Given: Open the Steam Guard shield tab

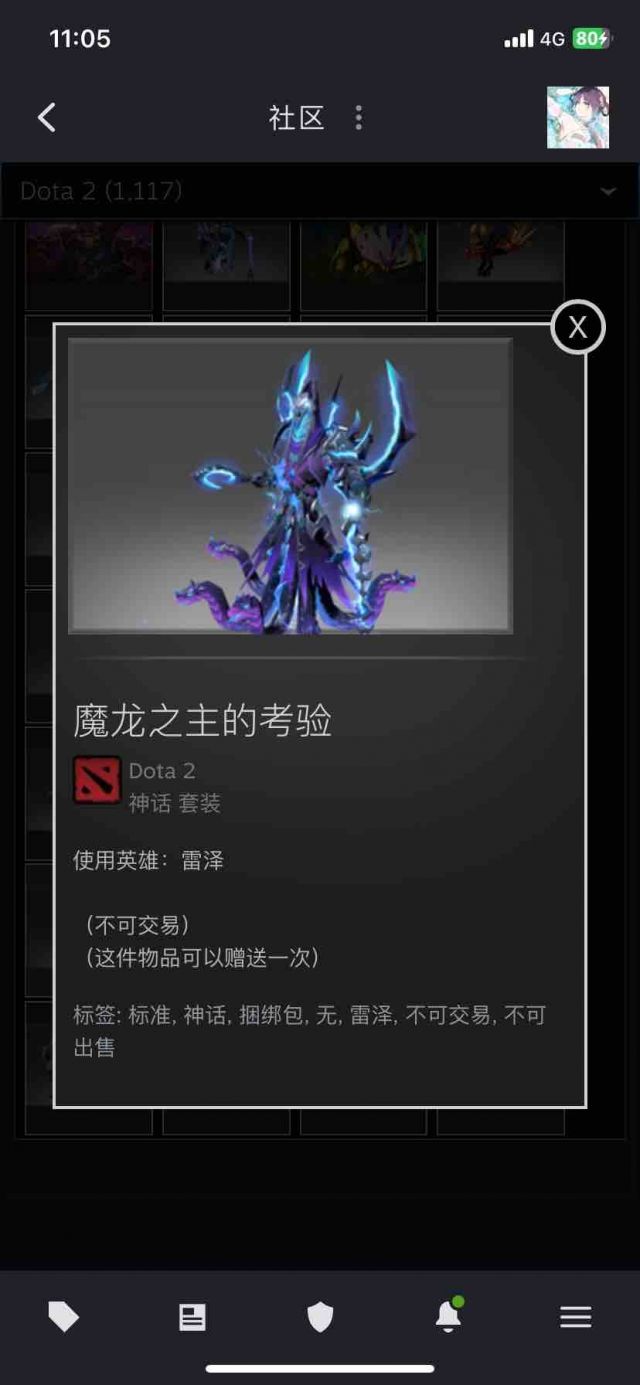Looking at the screenshot, I should coord(320,1317).
